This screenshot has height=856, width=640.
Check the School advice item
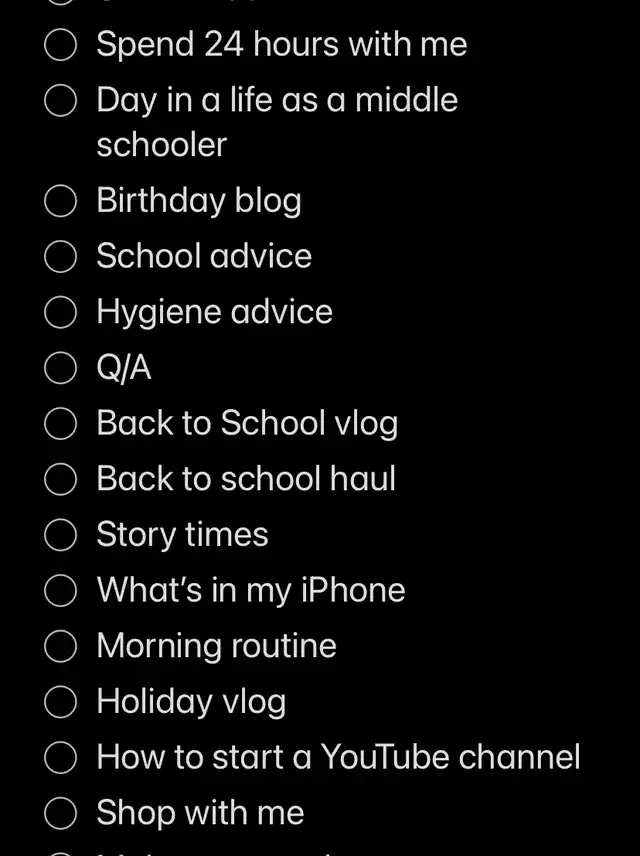pos(61,257)
